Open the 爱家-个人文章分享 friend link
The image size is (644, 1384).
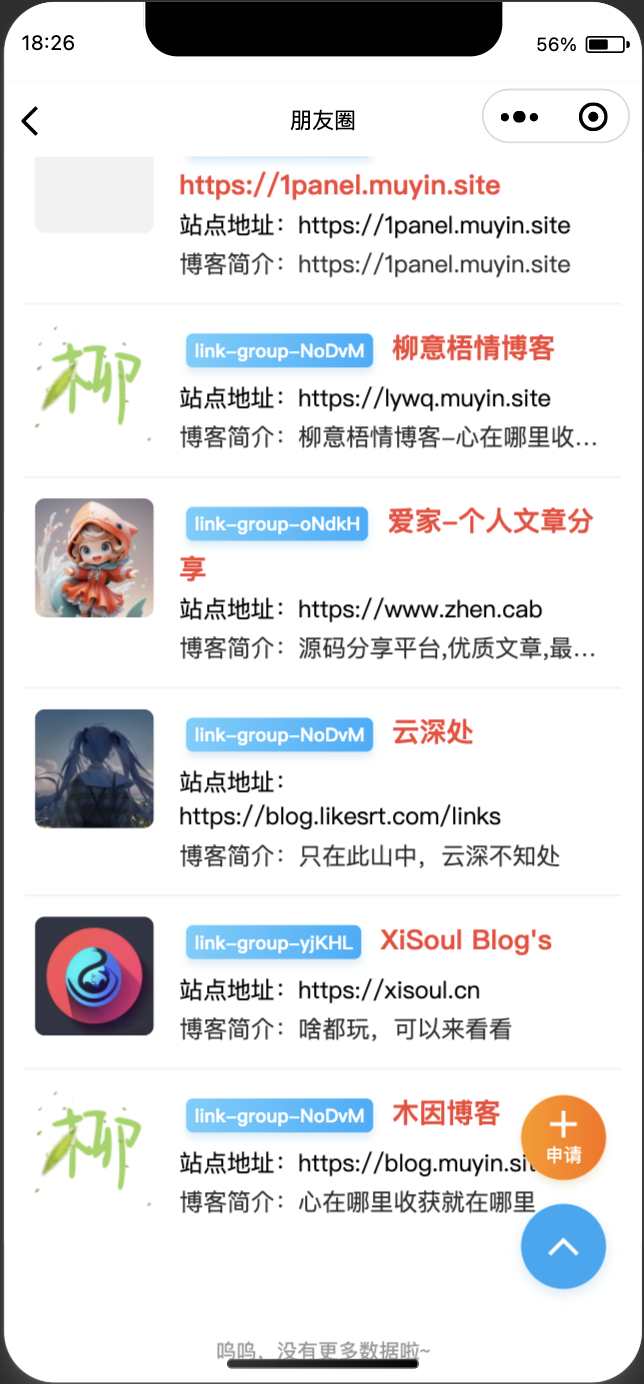[x=490, y=522]
